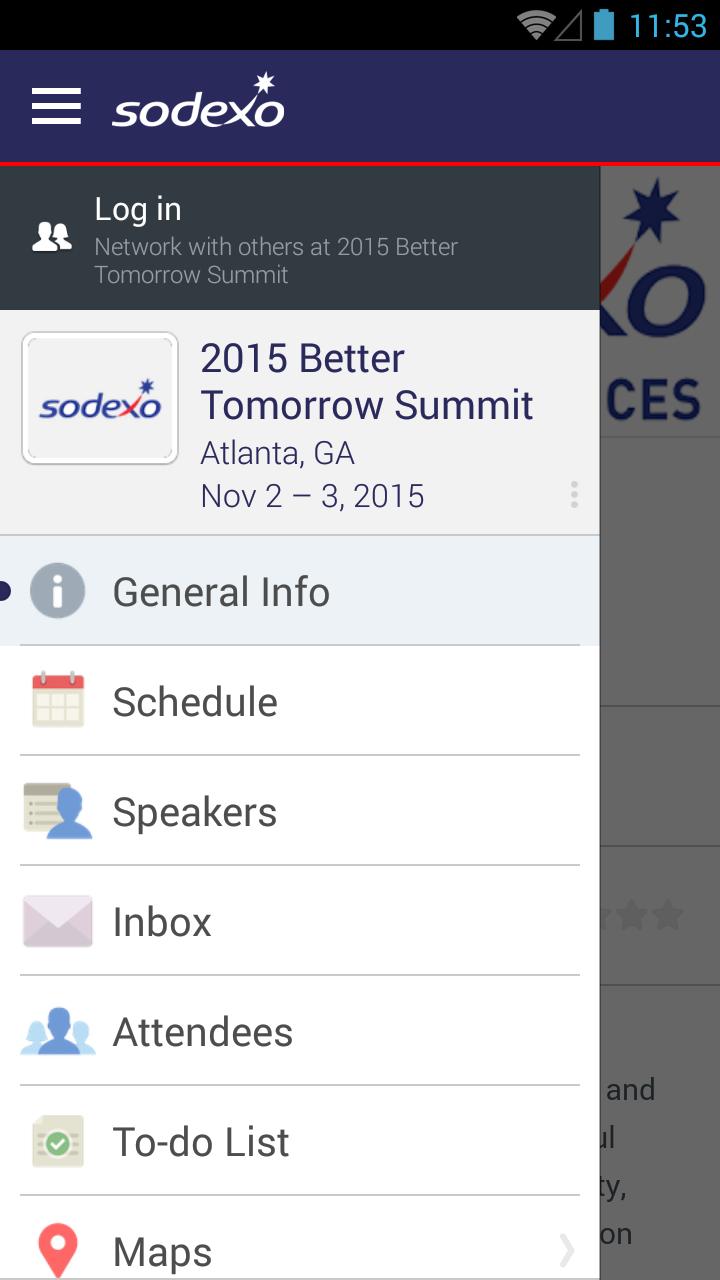This screenshot has width=720, height=1280.
Task: Select the To-do List checkmark icon
Action: pos(57,1141)
